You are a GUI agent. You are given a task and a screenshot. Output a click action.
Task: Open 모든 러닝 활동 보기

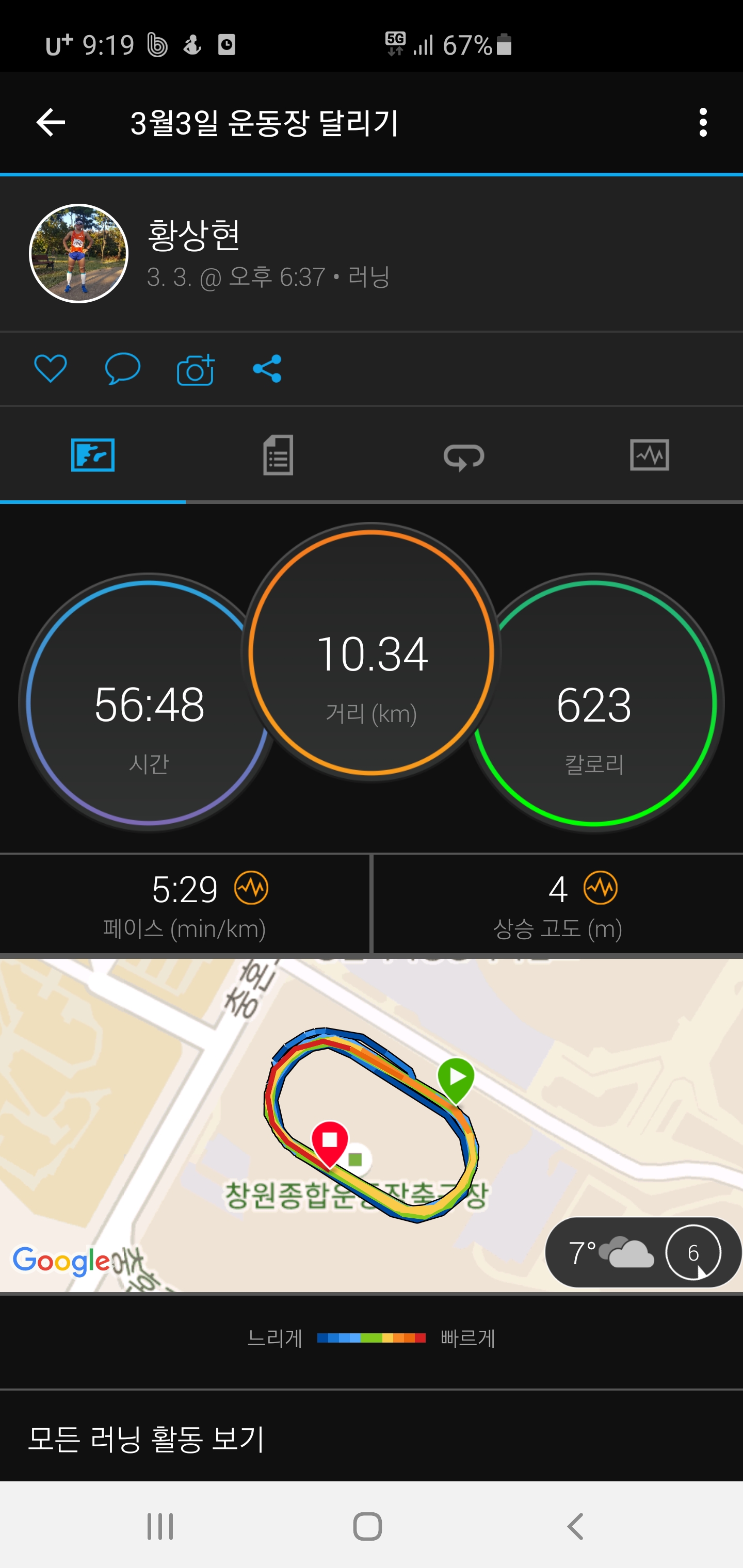coord(146,1439)
